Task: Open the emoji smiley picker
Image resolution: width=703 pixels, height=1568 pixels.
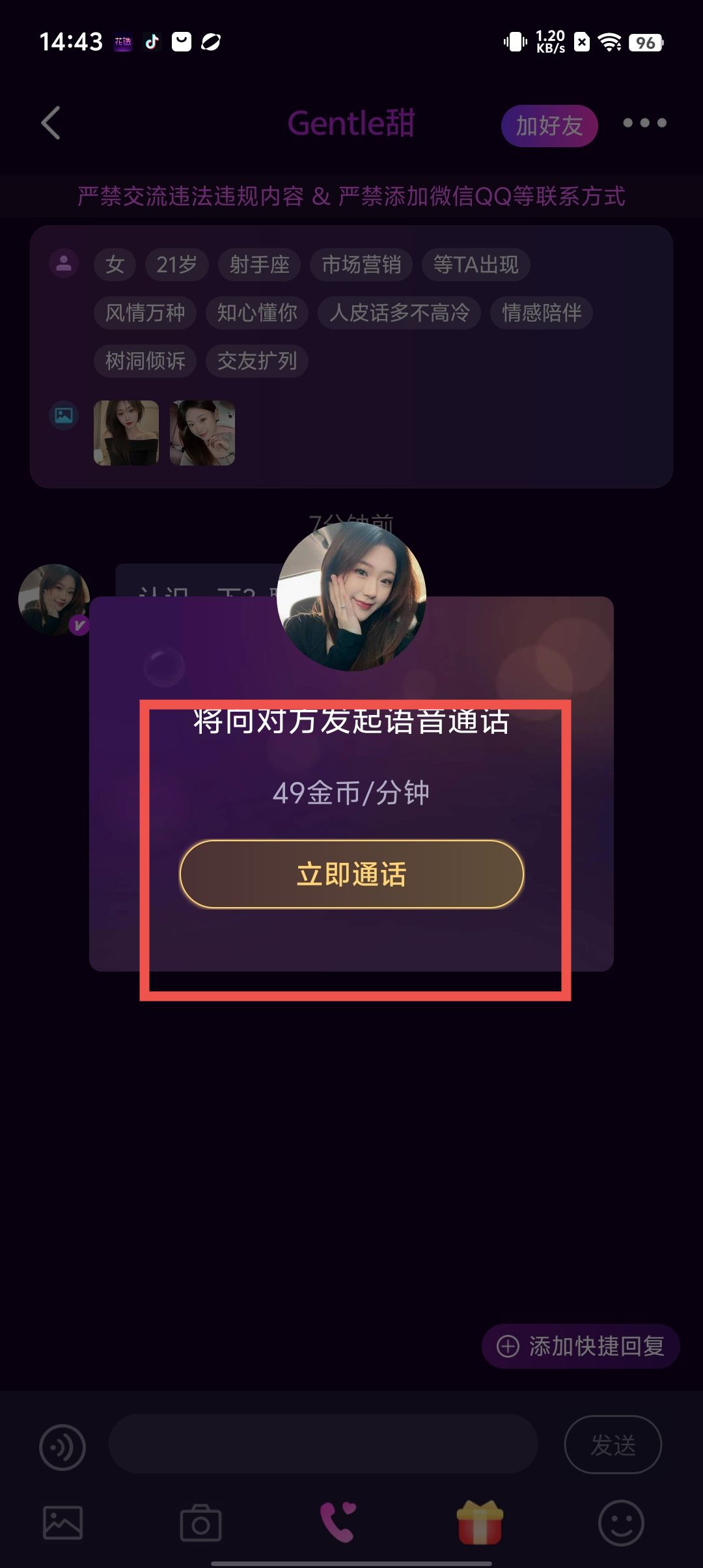Action: [620, 1522]
